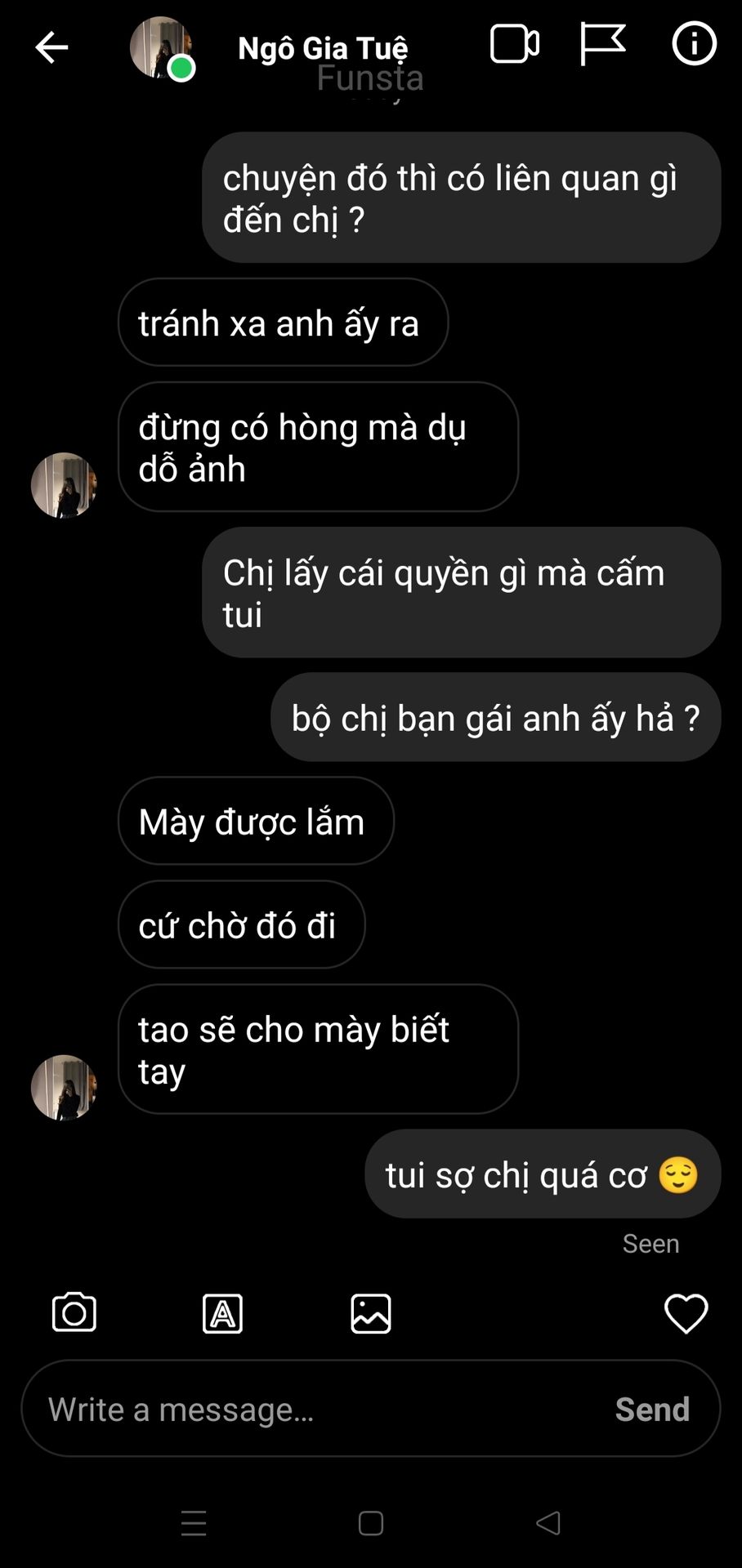
Task: Open the camera to take a photo
Action: click(74, 1313)
